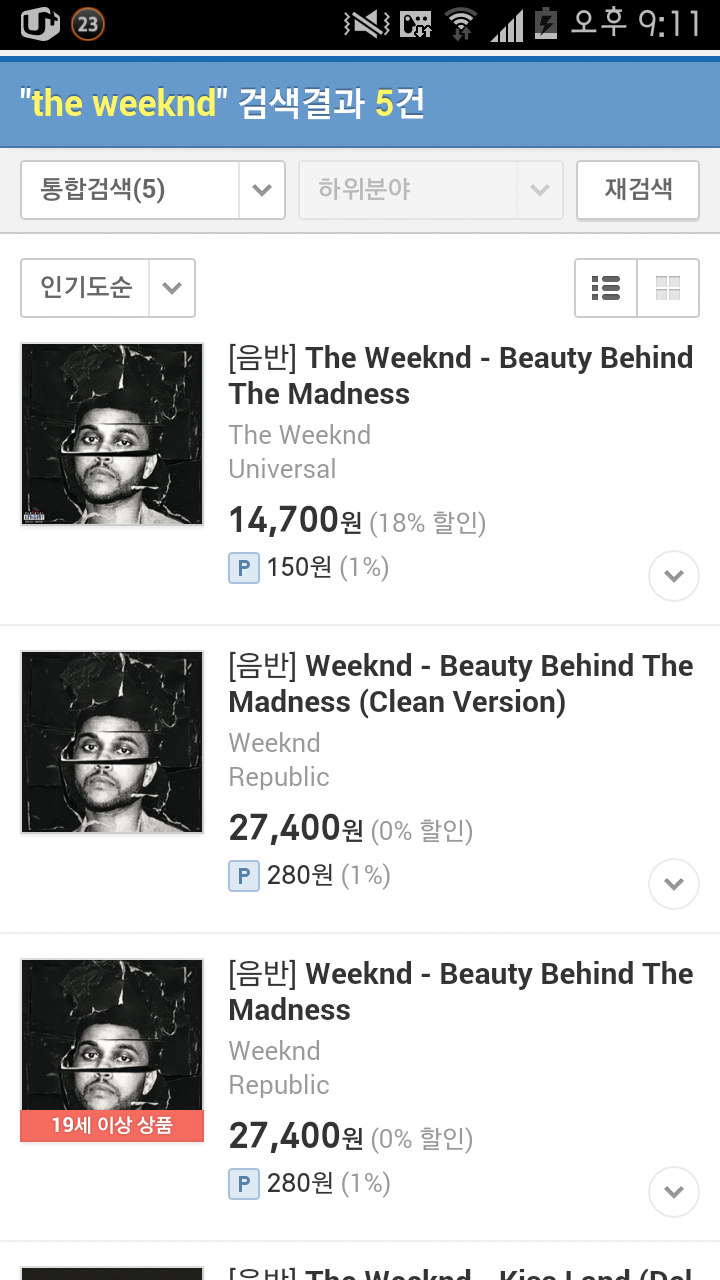Switch to list view layout
Image resolution: width=720 pixels, height=1280 pixels.
click(x=606, y=288)
